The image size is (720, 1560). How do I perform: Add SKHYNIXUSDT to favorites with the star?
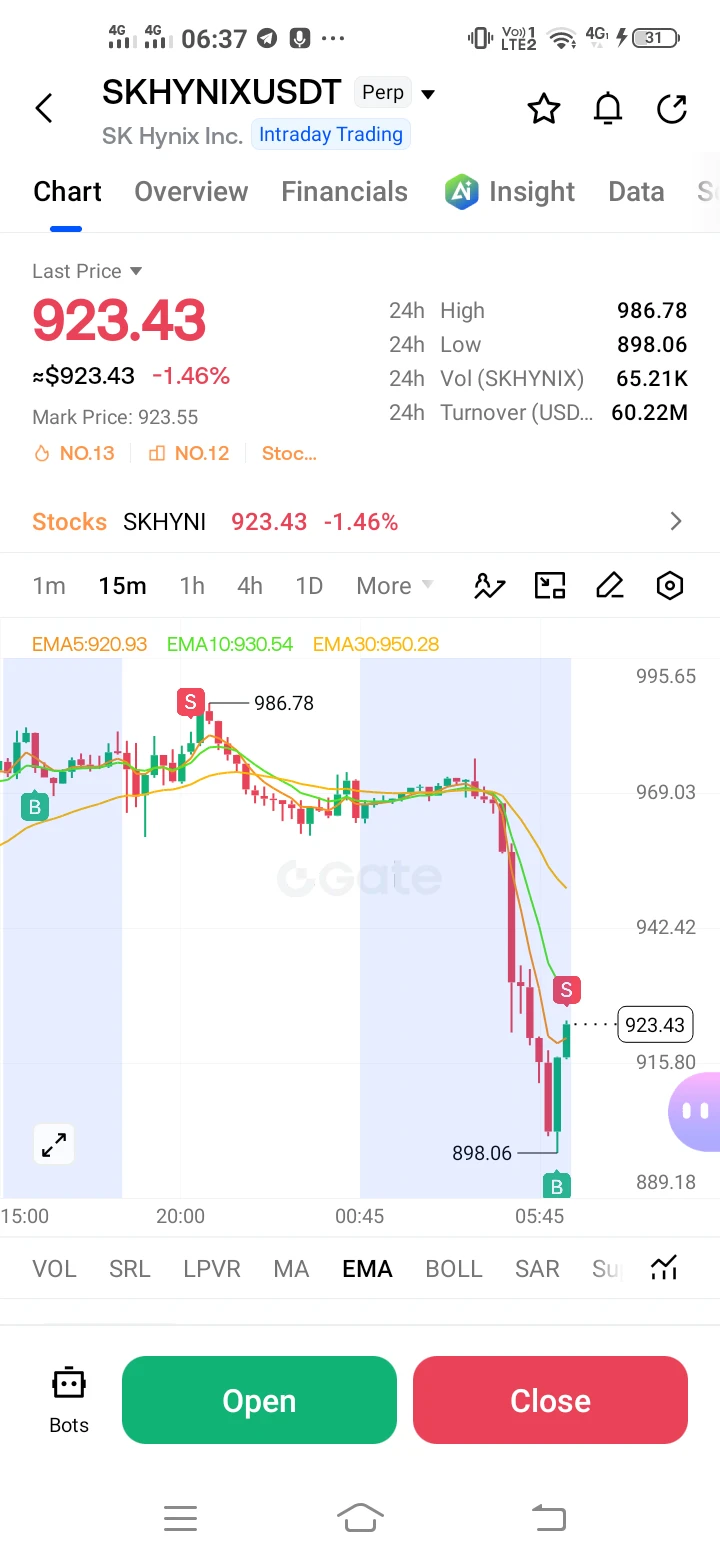[544, 108]
